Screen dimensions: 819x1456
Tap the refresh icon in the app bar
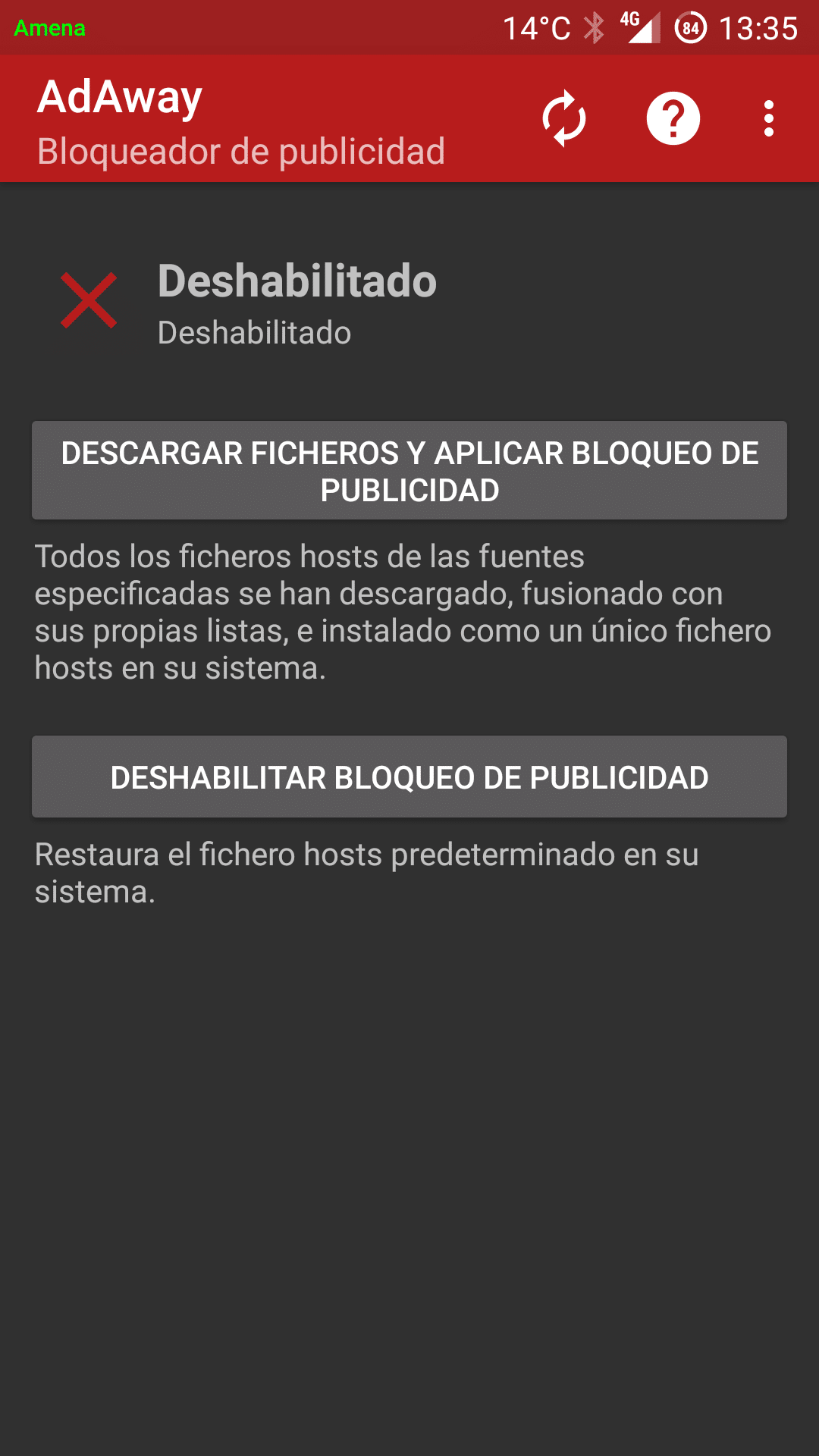tap(564, 118)
